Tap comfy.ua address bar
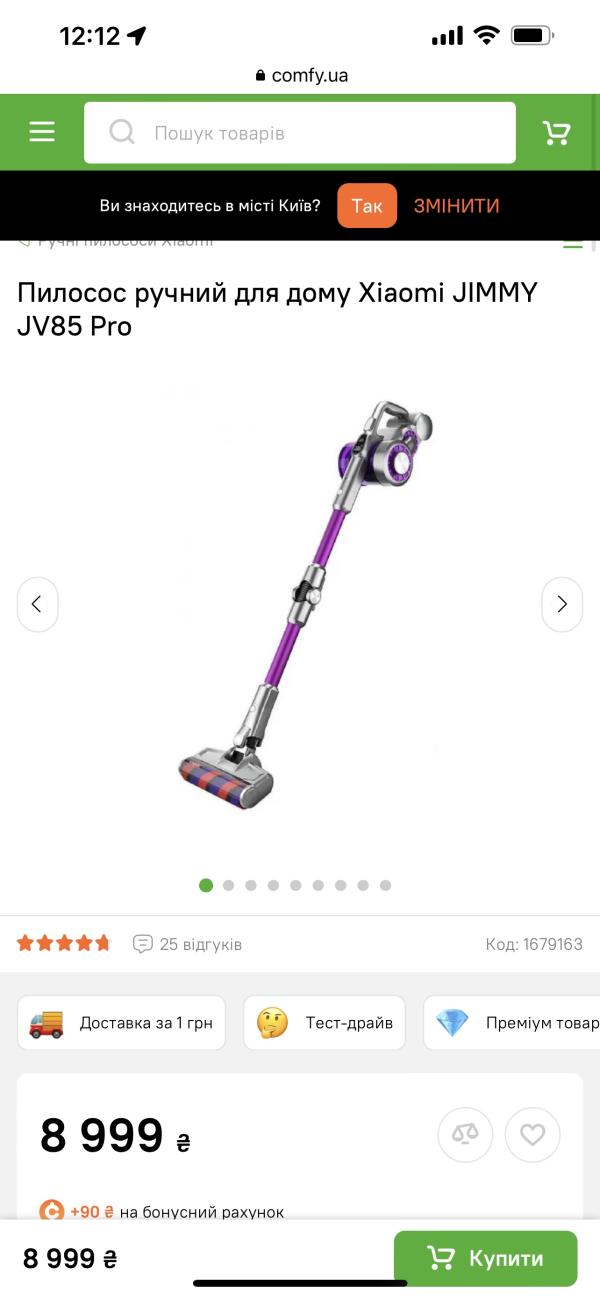The image size is (600, 1297). click(x=300, y=75)
